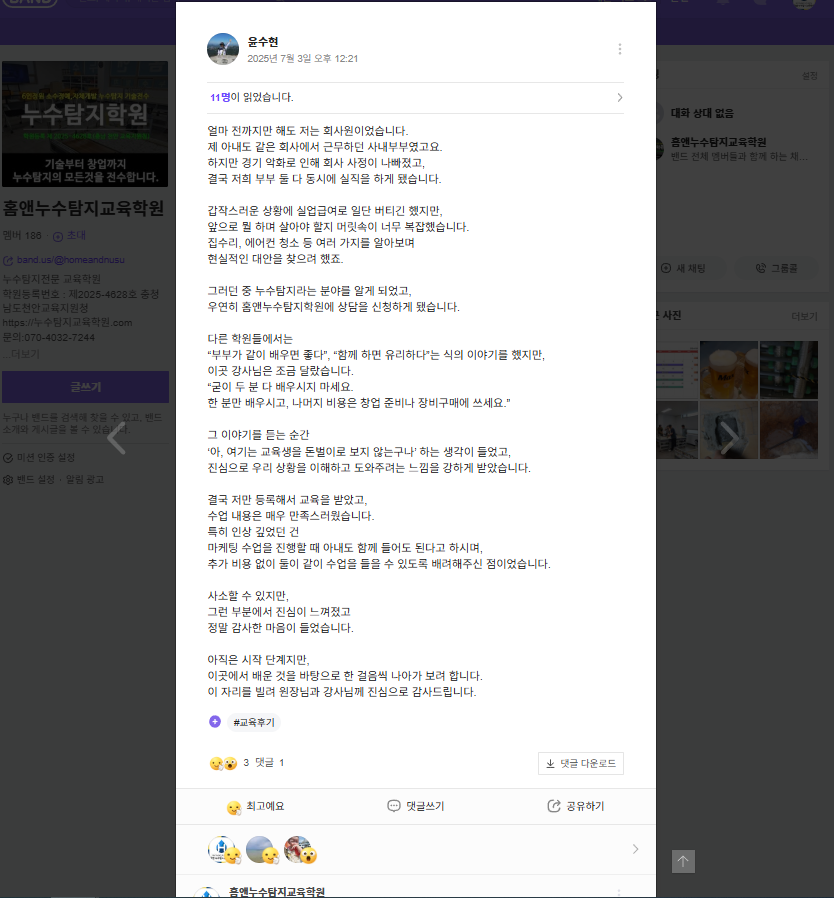Image resolution: width=834 pixels, height=898 pixels.
Task: Jump back to top with up-arrow button
Action: click(x=683, y=862)
